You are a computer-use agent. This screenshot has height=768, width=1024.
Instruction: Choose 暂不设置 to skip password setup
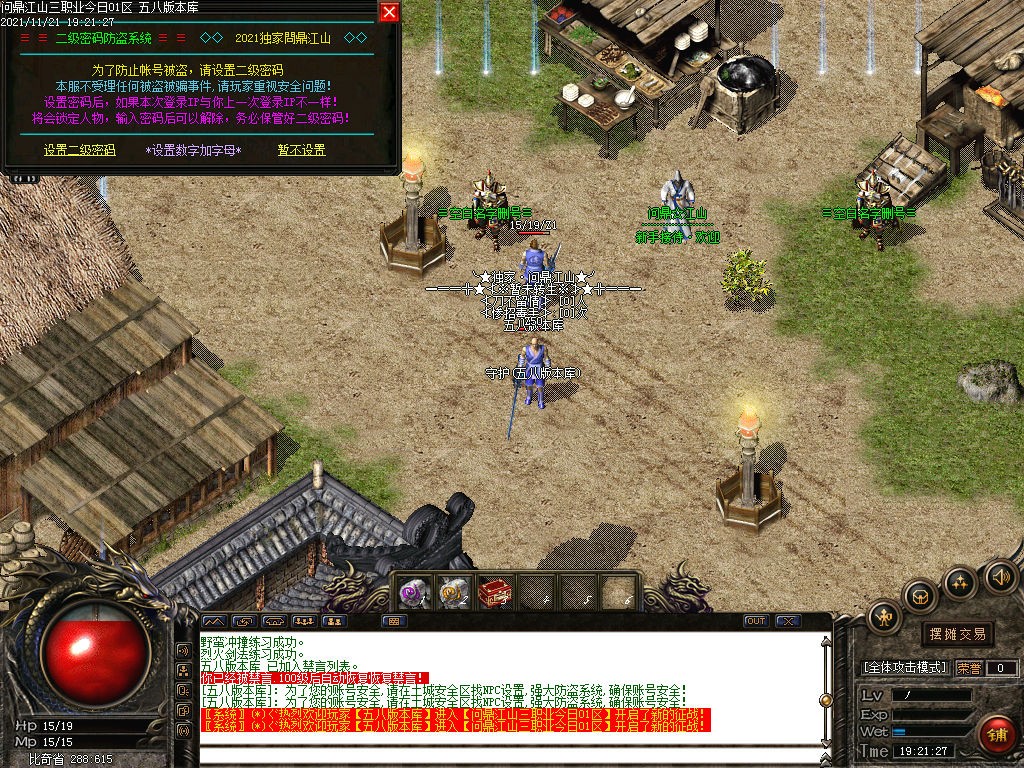coord(301,150)
